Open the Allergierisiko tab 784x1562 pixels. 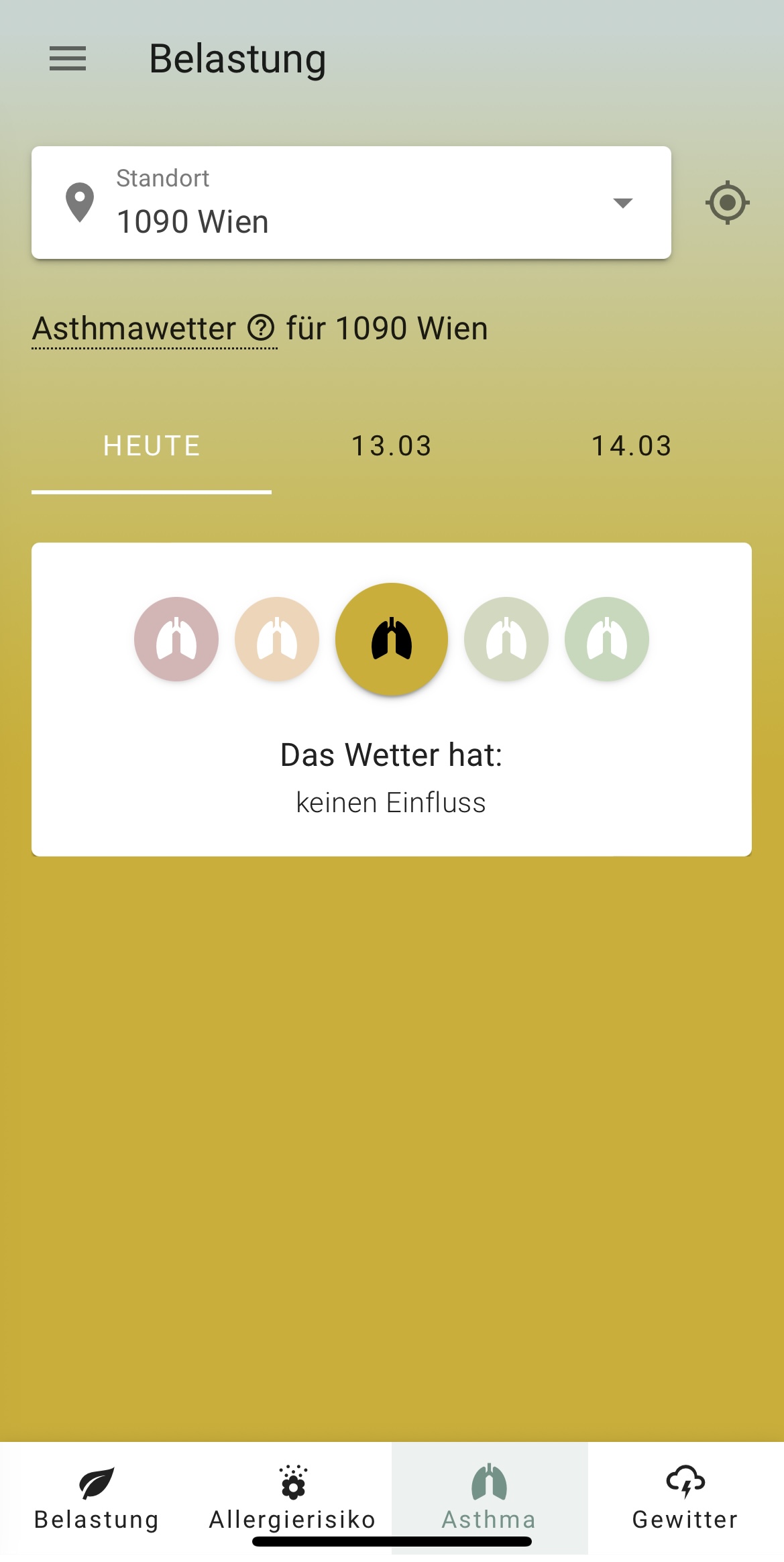coord(293,1498)
